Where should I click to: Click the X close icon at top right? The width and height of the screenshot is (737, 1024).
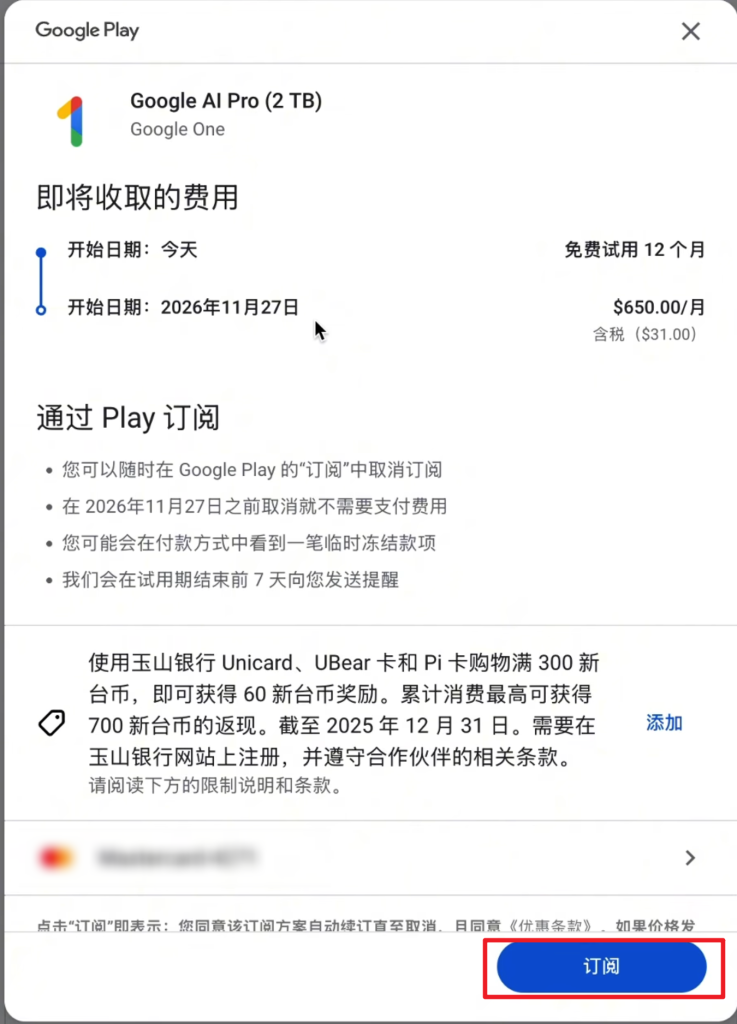[690, 31]
